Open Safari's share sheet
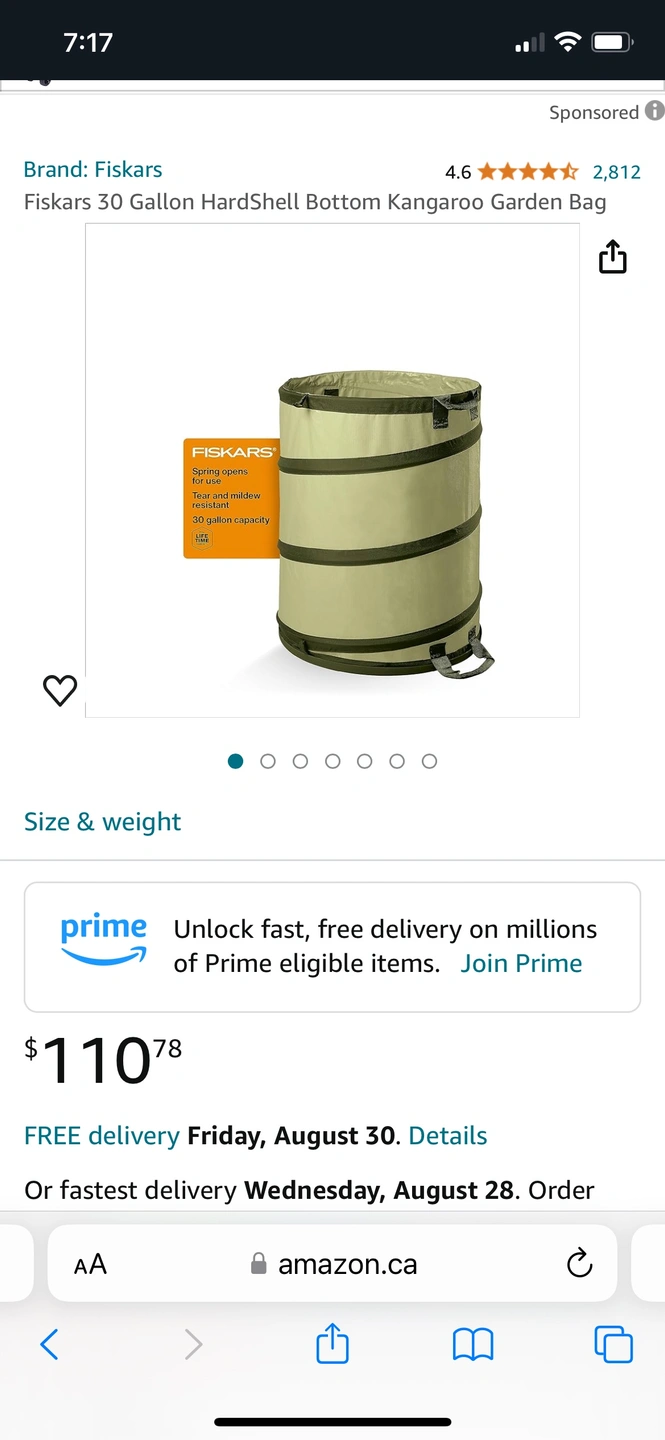Viewport: 665px width, 1440px height. click(332, 1344)
